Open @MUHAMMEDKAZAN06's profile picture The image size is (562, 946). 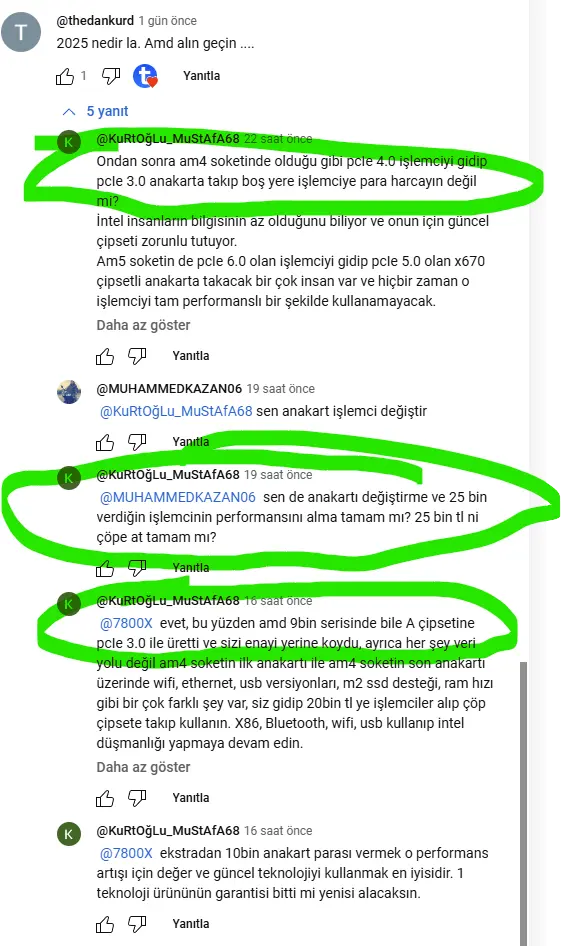[x=69, y=392]
